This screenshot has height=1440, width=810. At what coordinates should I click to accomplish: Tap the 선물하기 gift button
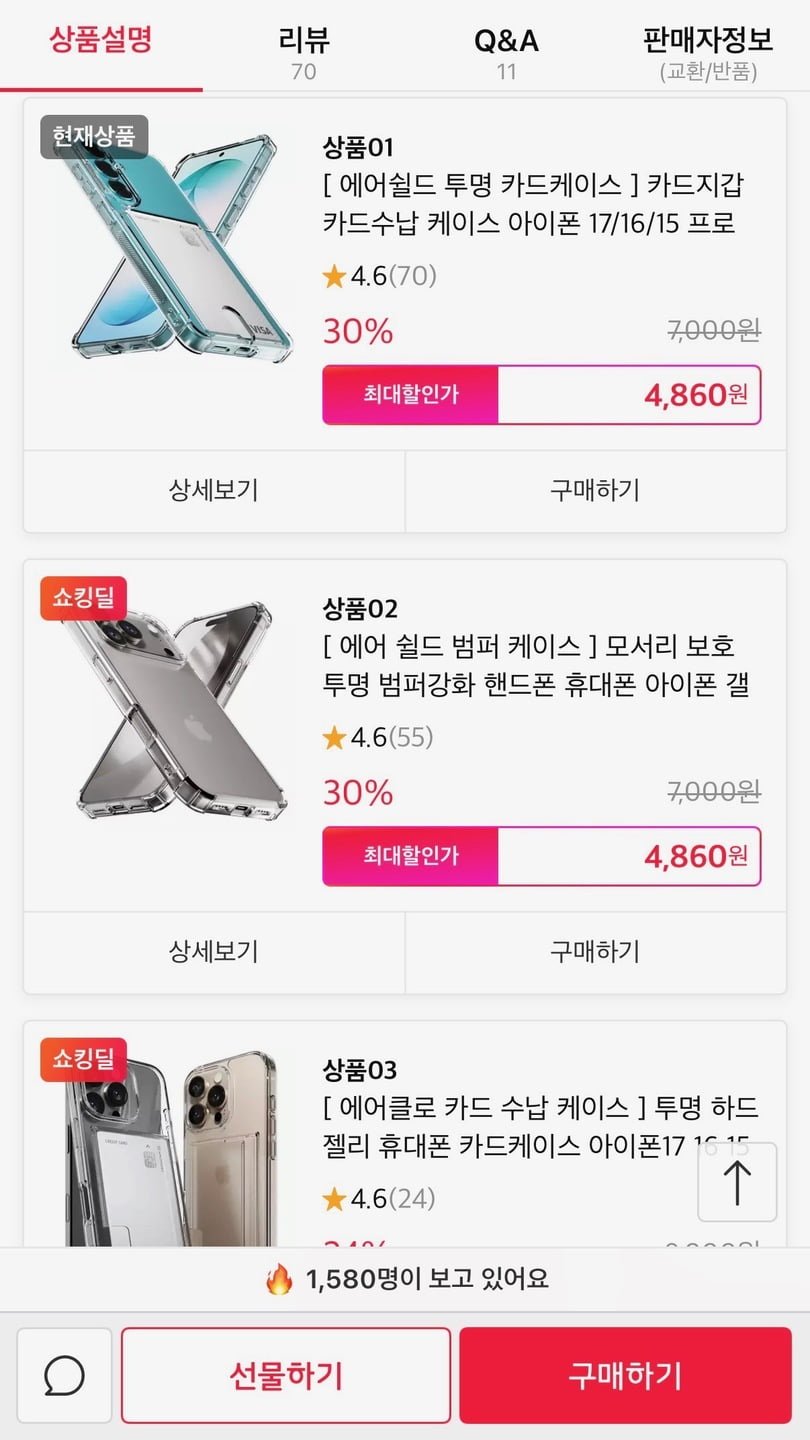(286, 1376)
